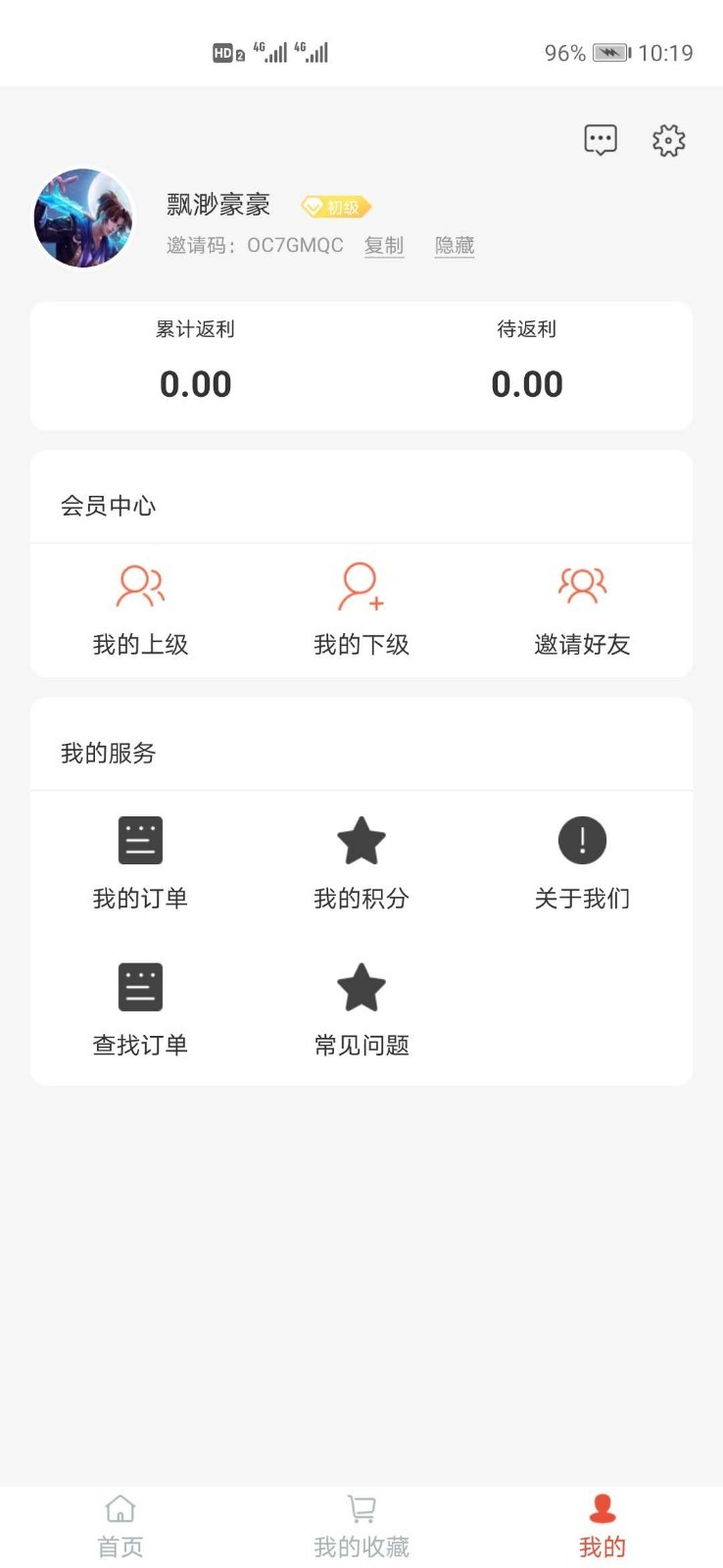This screenshot has height=1568, width=723.
Task: Open 查找订单 order search
Action: tap(139, 1007)
